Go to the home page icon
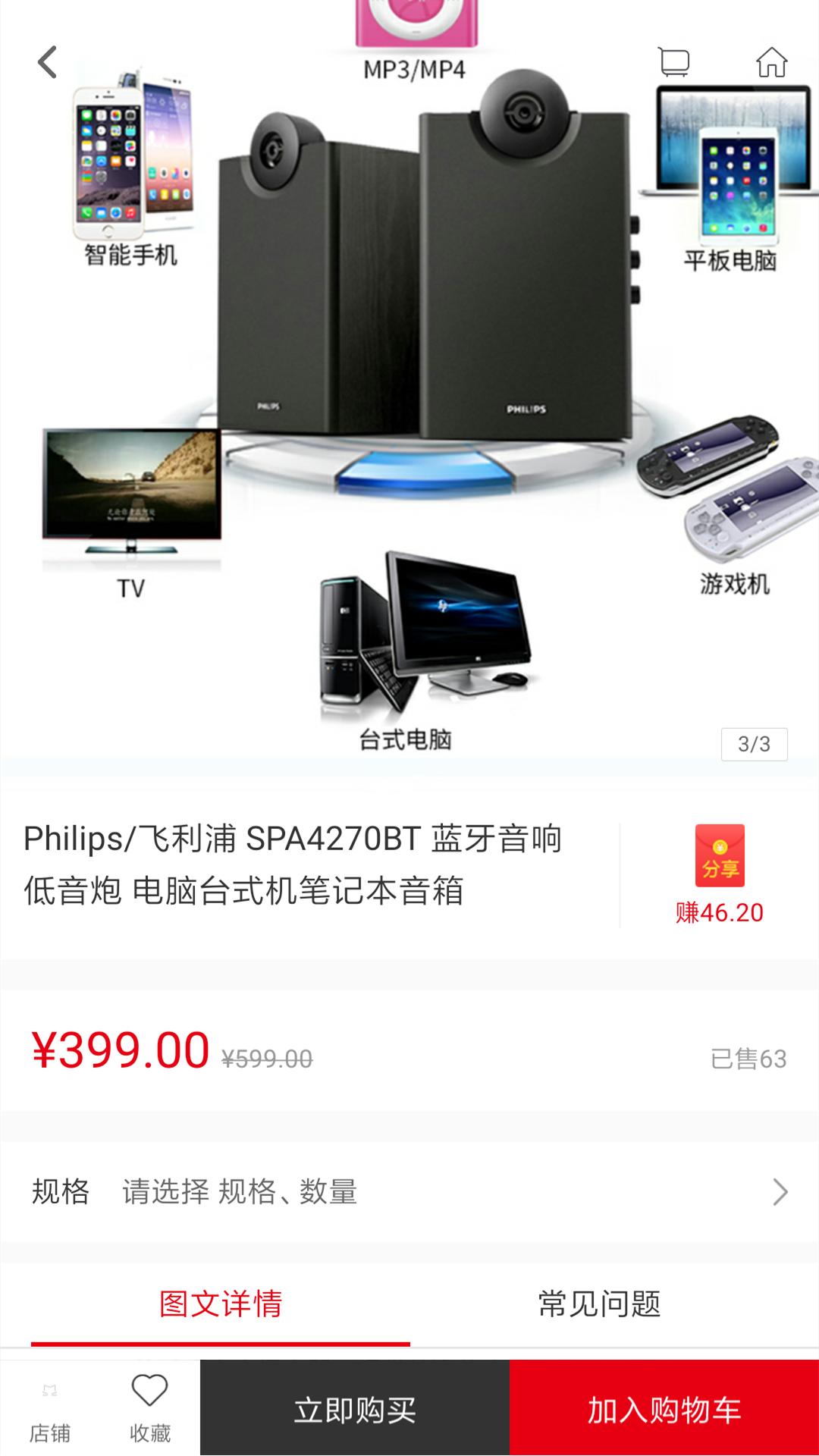 (771, 62)
